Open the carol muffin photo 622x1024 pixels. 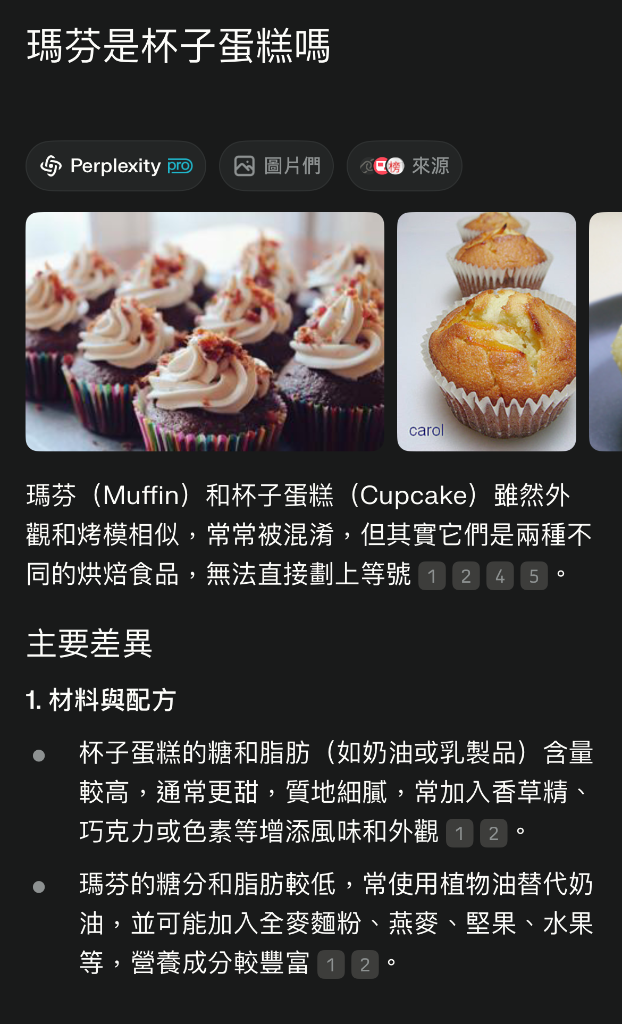[x=487, y=331]
